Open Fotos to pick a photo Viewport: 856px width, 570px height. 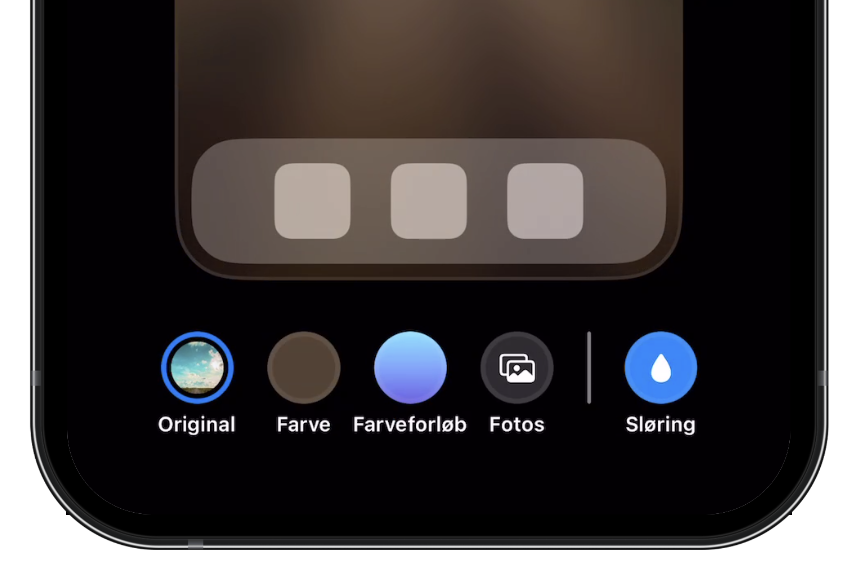tap(517, 367)
